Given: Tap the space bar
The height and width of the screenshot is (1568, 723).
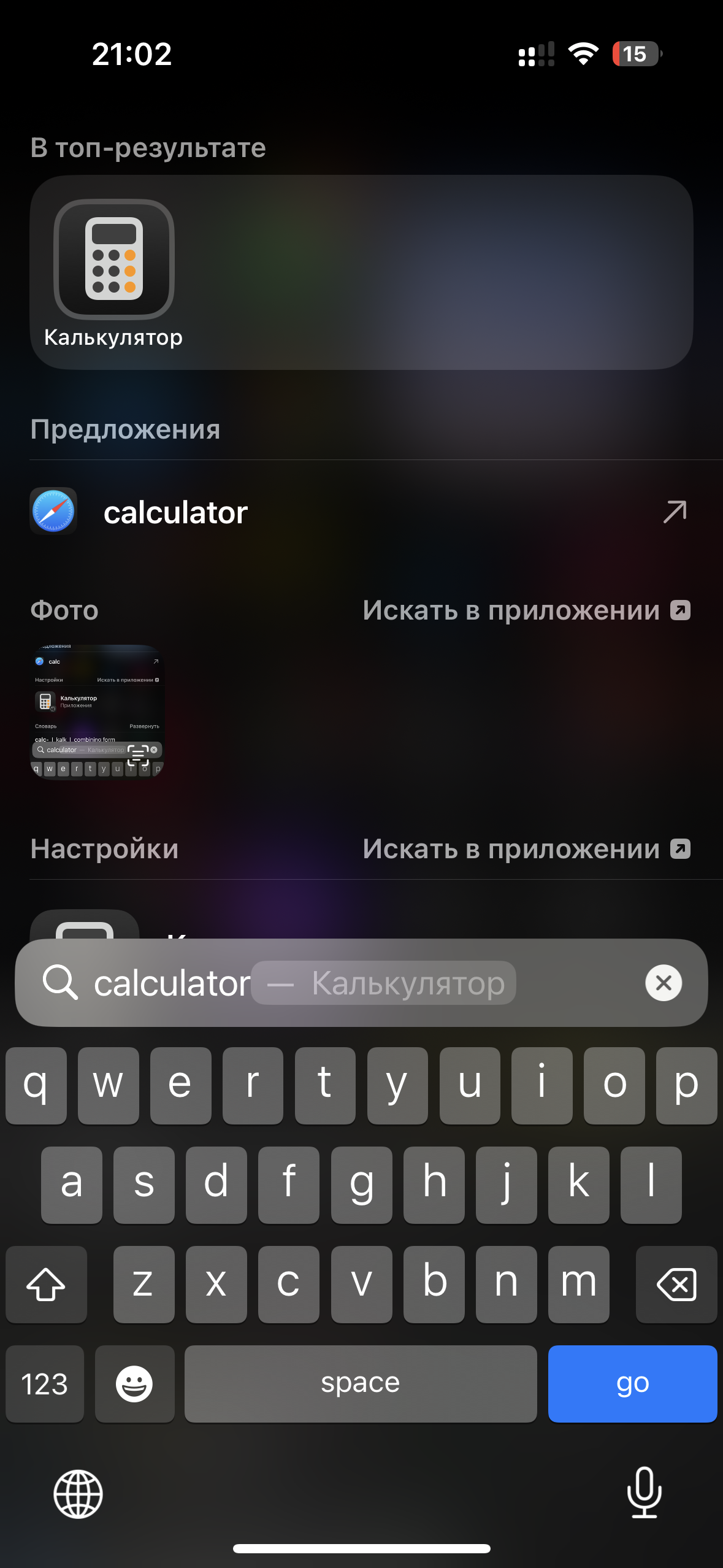Looking at the screenshot, I should 361,1383.
